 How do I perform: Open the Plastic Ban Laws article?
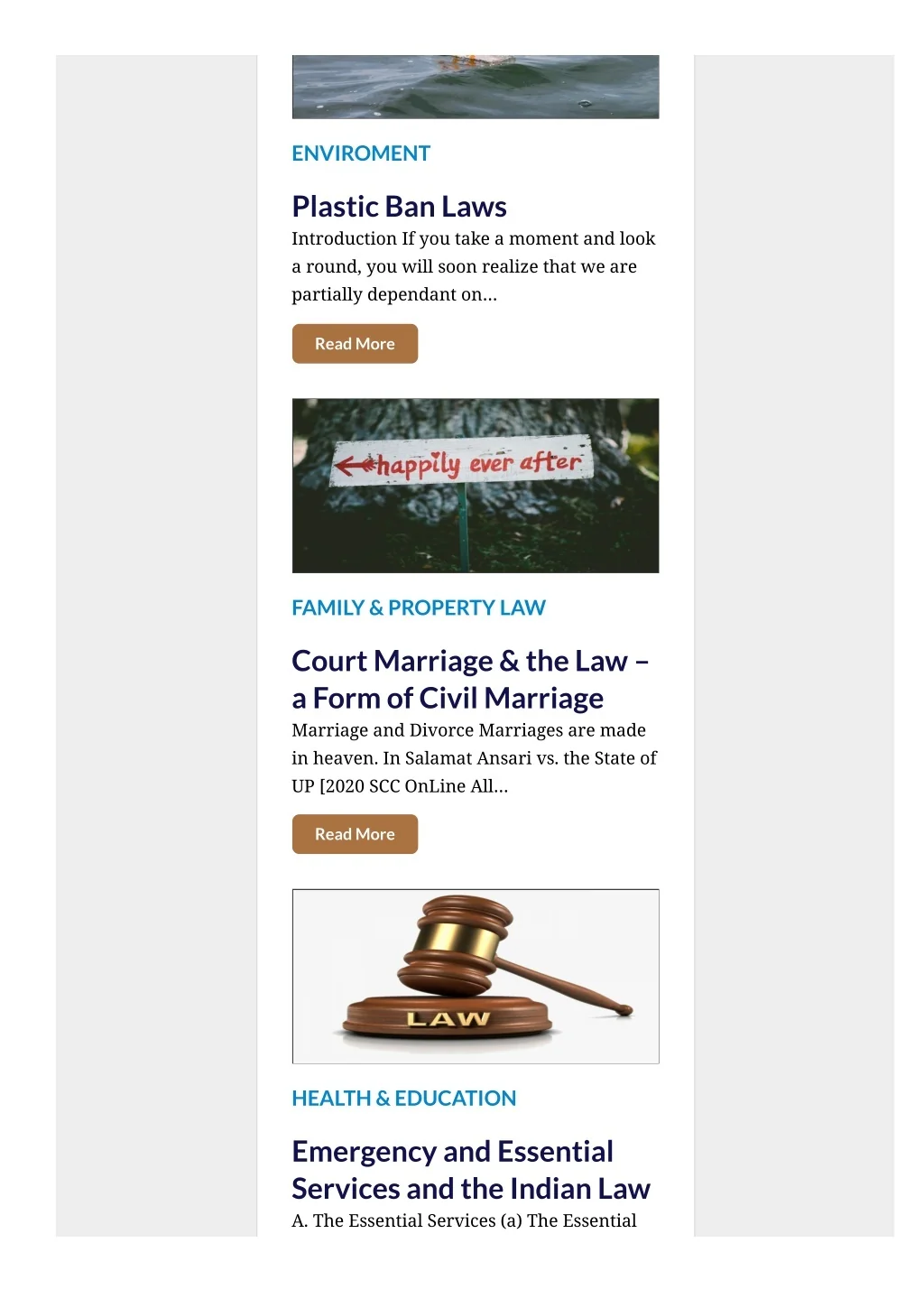pos(399,207)
